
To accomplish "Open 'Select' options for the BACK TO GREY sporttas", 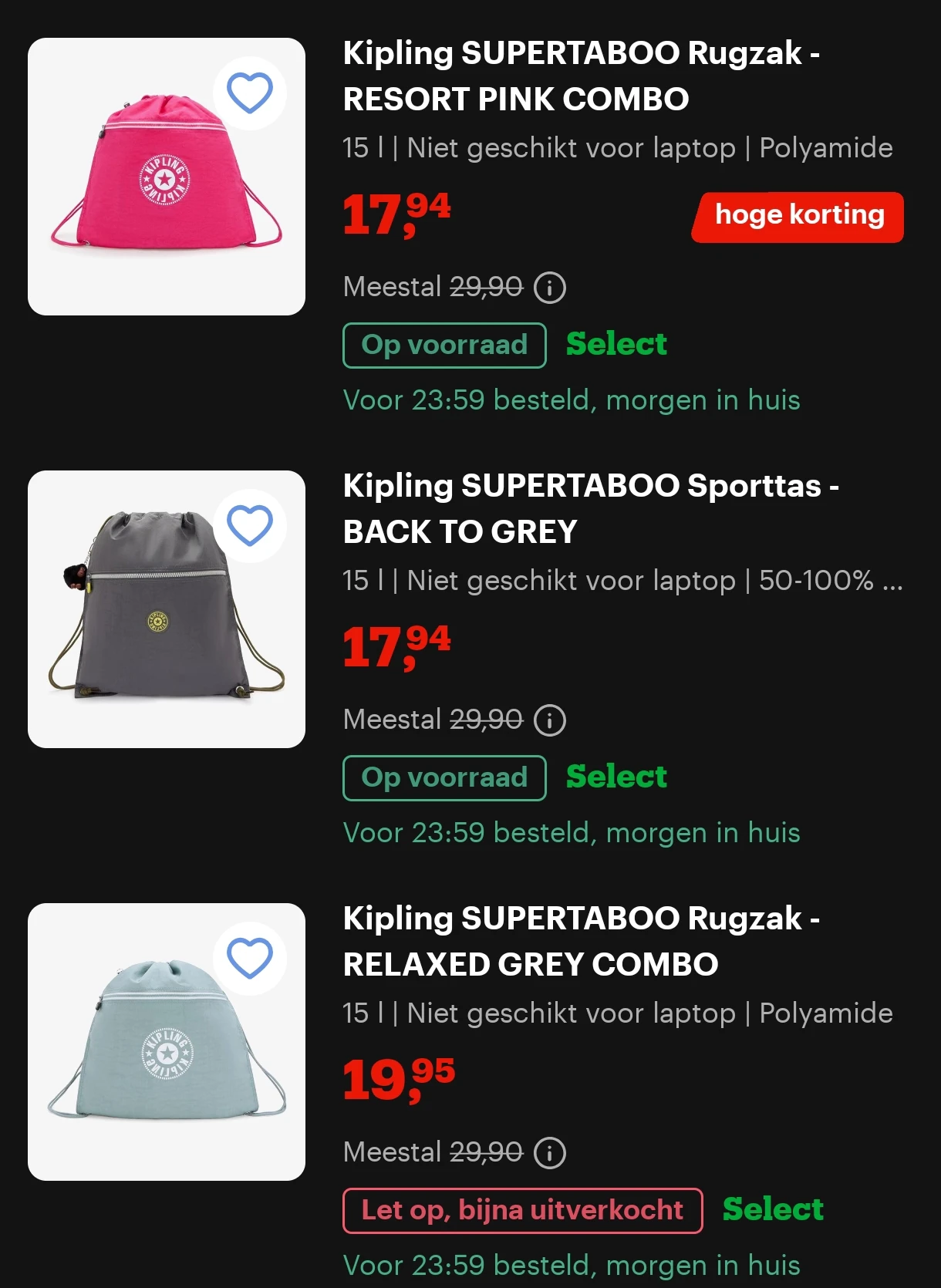I will 615,777.
